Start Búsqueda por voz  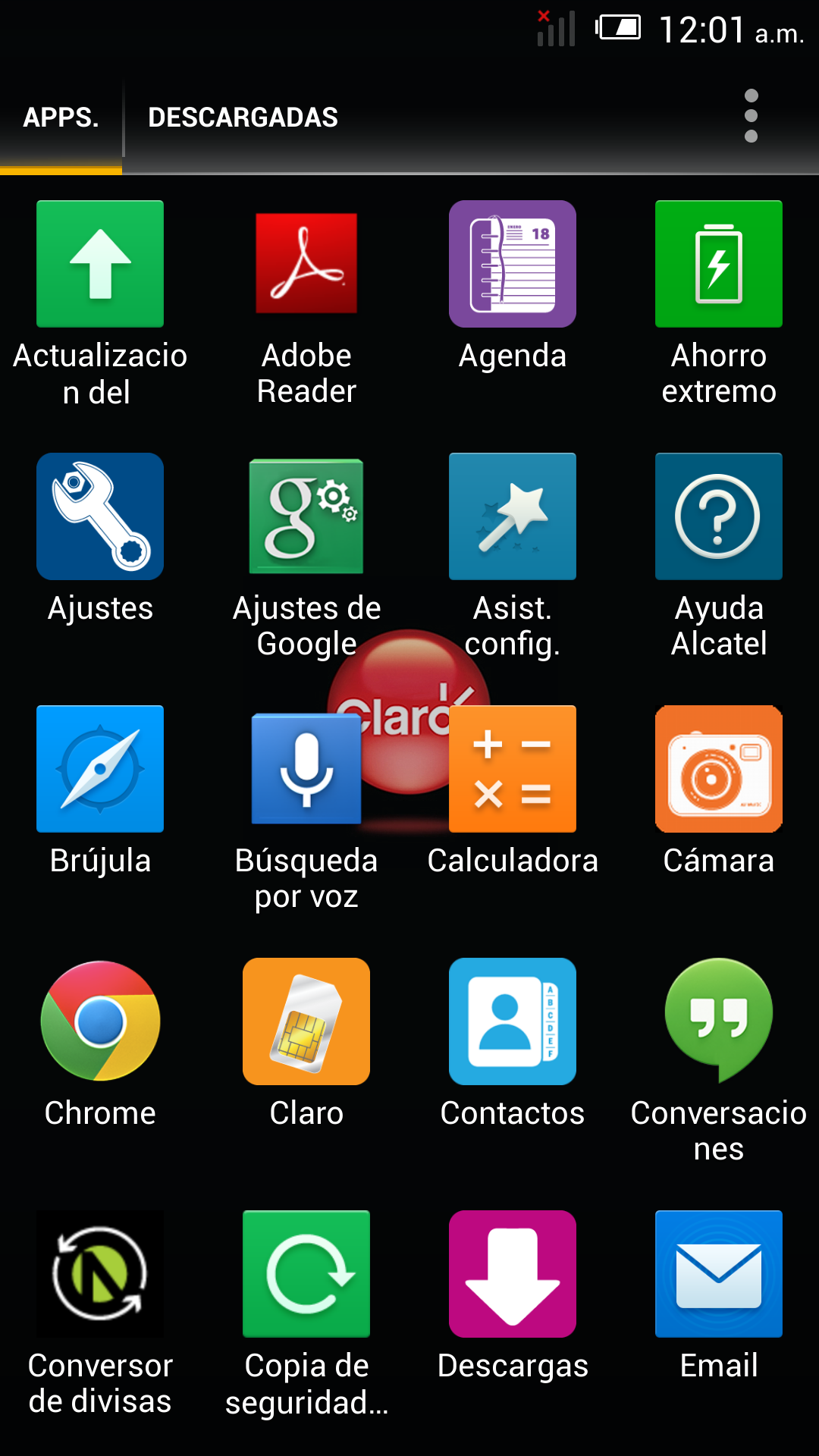pyautogui.click(x=306, y=769)
